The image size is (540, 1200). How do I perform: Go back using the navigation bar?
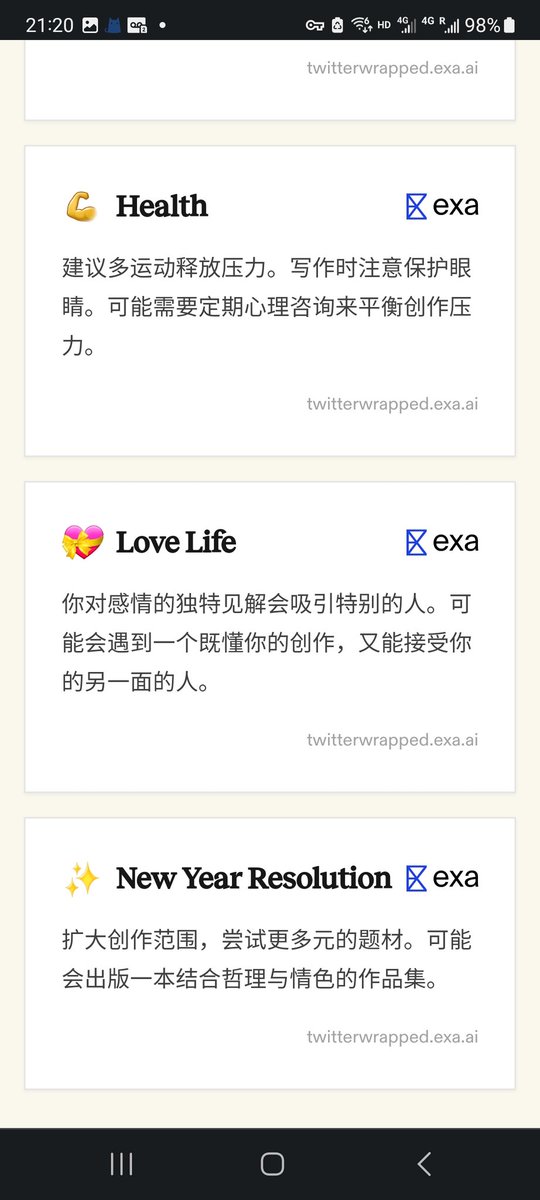pos(424,1163)
